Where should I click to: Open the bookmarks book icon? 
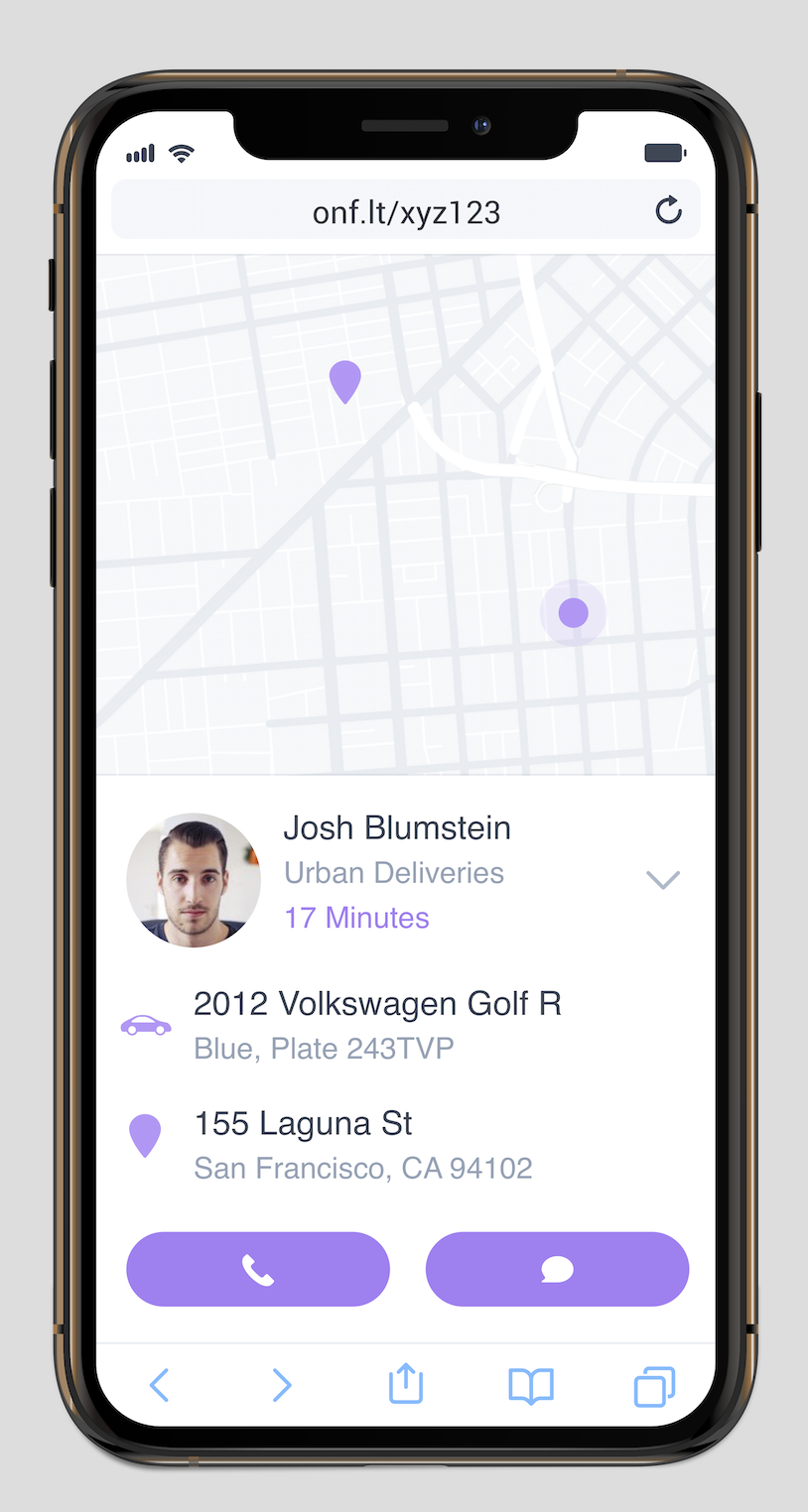(x=531, y=1386)
